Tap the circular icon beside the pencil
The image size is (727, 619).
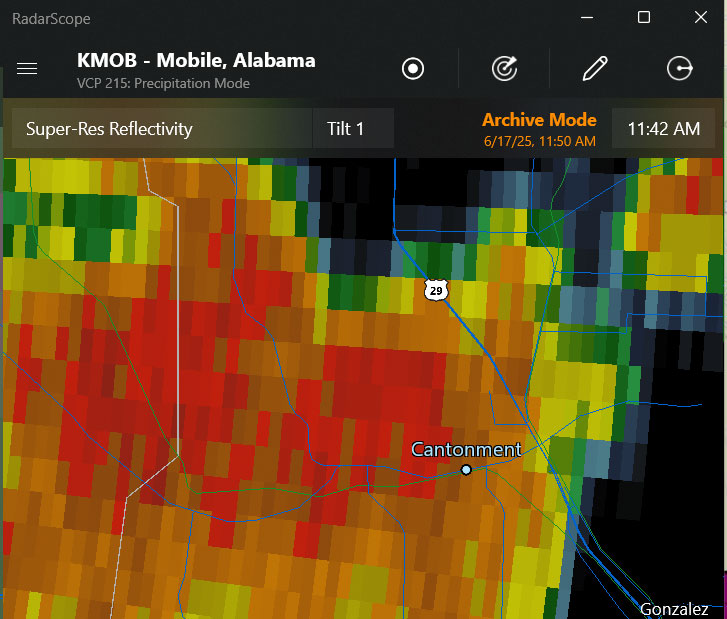(x=679, y=68)
